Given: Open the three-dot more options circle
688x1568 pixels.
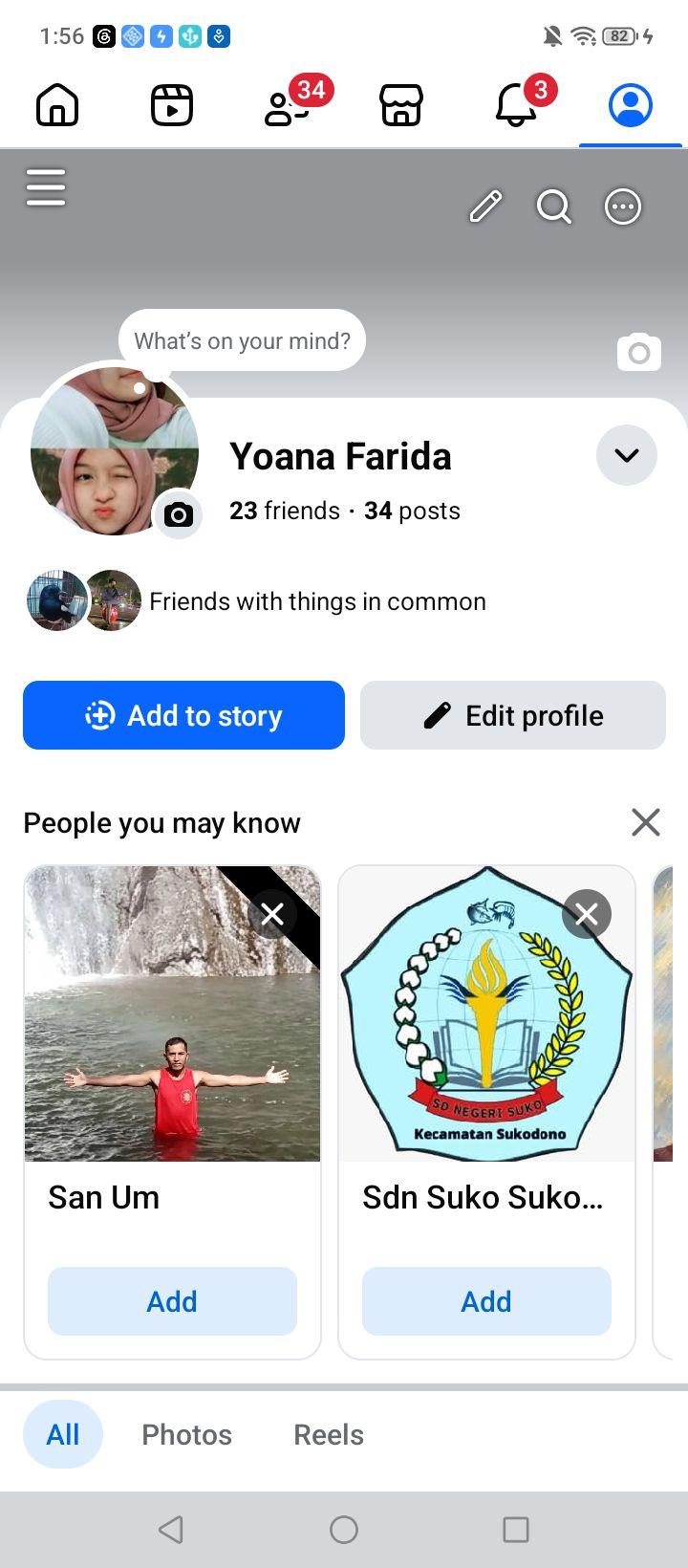Looking at the screenshot, I should [623, 207].
